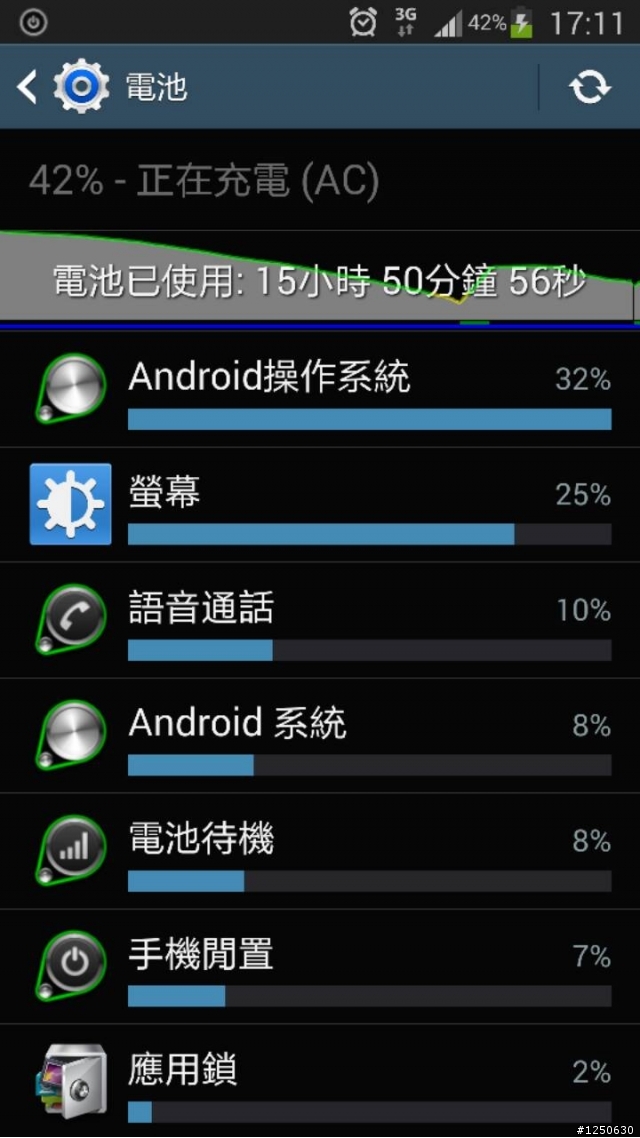Open Android 系統 usage details
Image resolution: width=640 pixels, height=1138 pixels.
click(320, 735)
